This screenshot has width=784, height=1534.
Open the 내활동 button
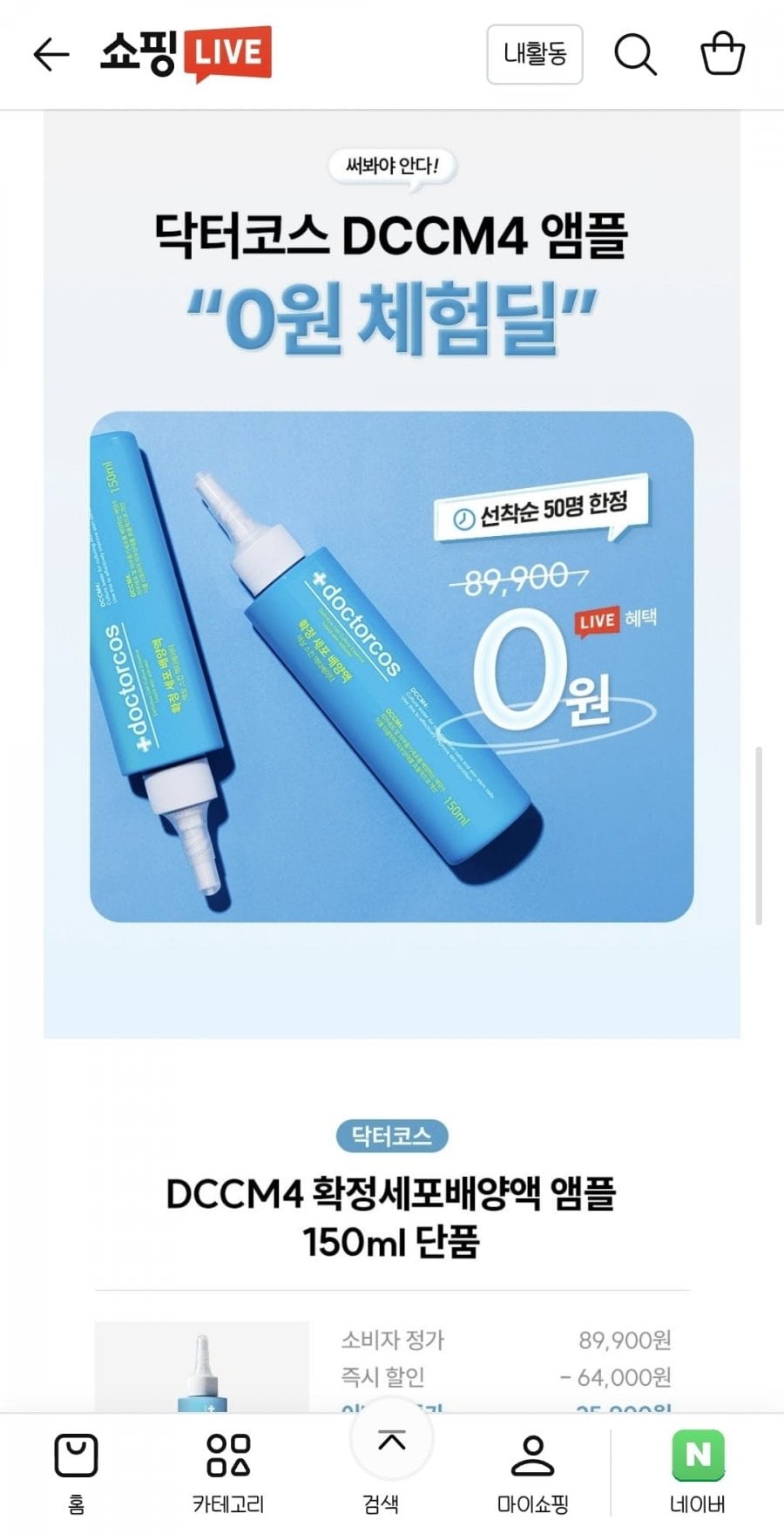pyautogui.click(x=535, y=55)
